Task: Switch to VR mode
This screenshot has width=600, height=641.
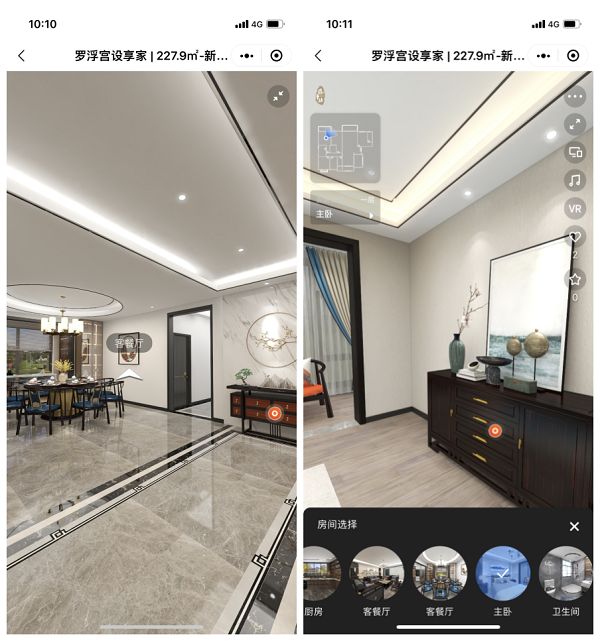Action: pyautogui.click(x=575, y=208)
